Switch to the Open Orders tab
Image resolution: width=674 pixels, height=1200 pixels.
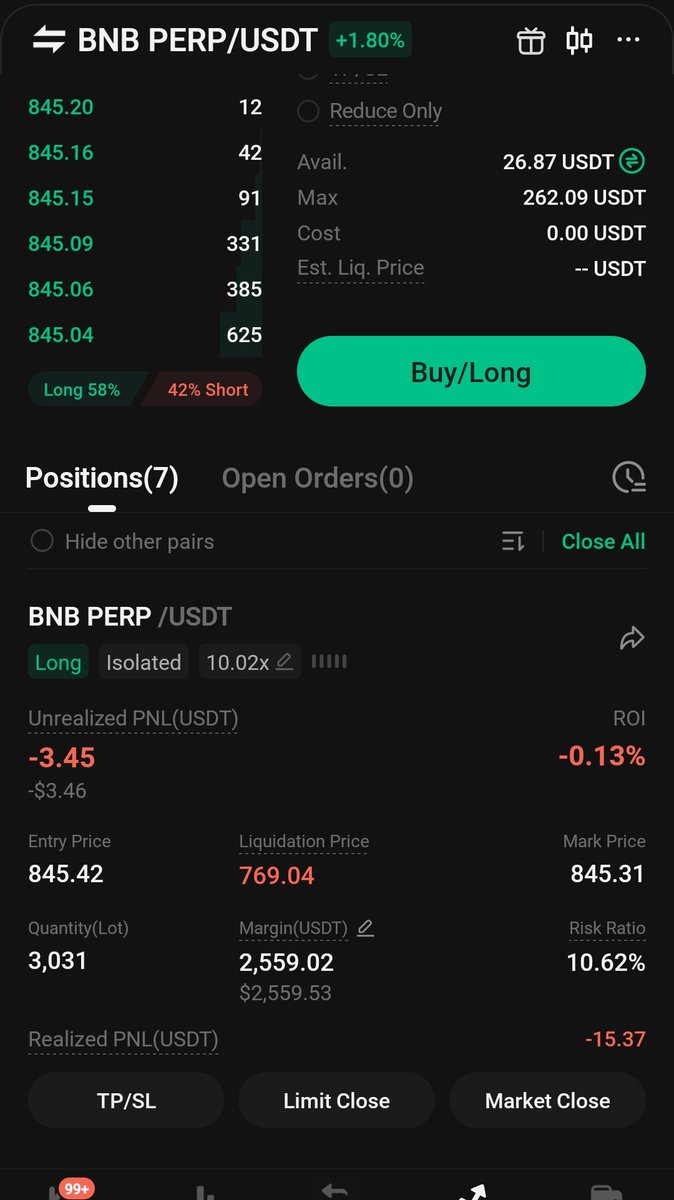317,478
